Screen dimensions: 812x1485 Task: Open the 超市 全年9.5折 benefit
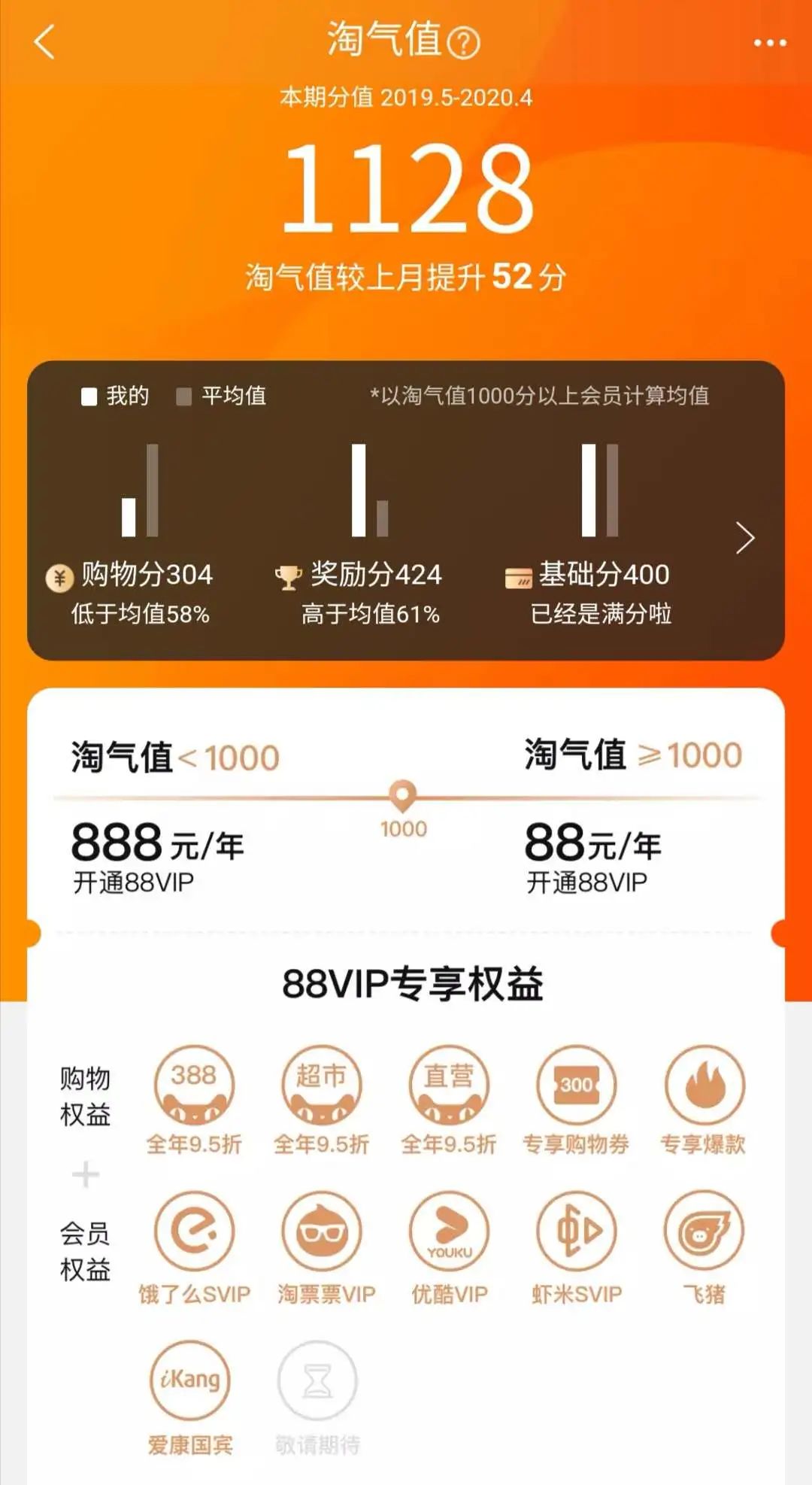tap(321, 1085)
